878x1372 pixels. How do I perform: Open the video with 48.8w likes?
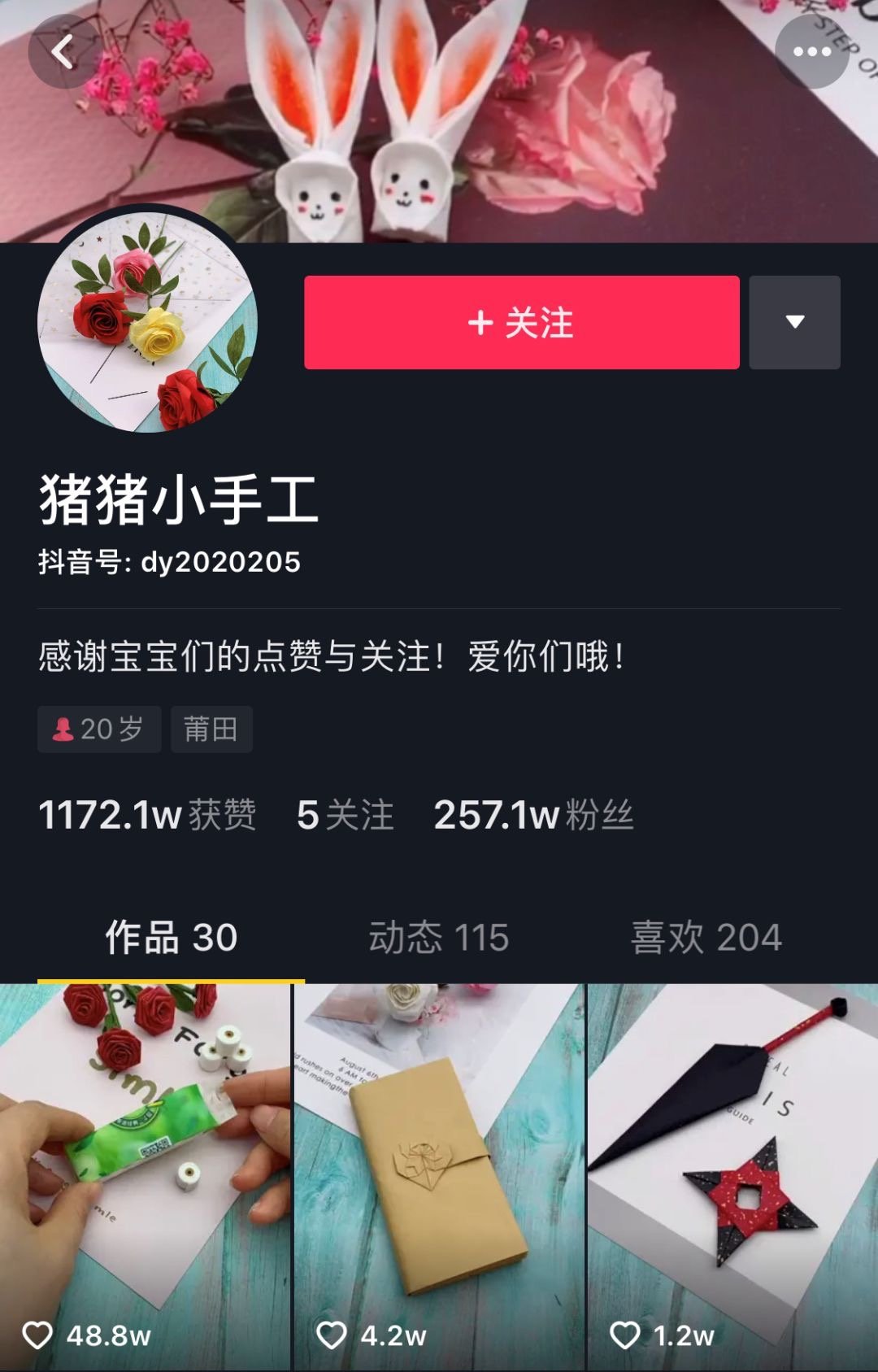[x=145, y=1175]
